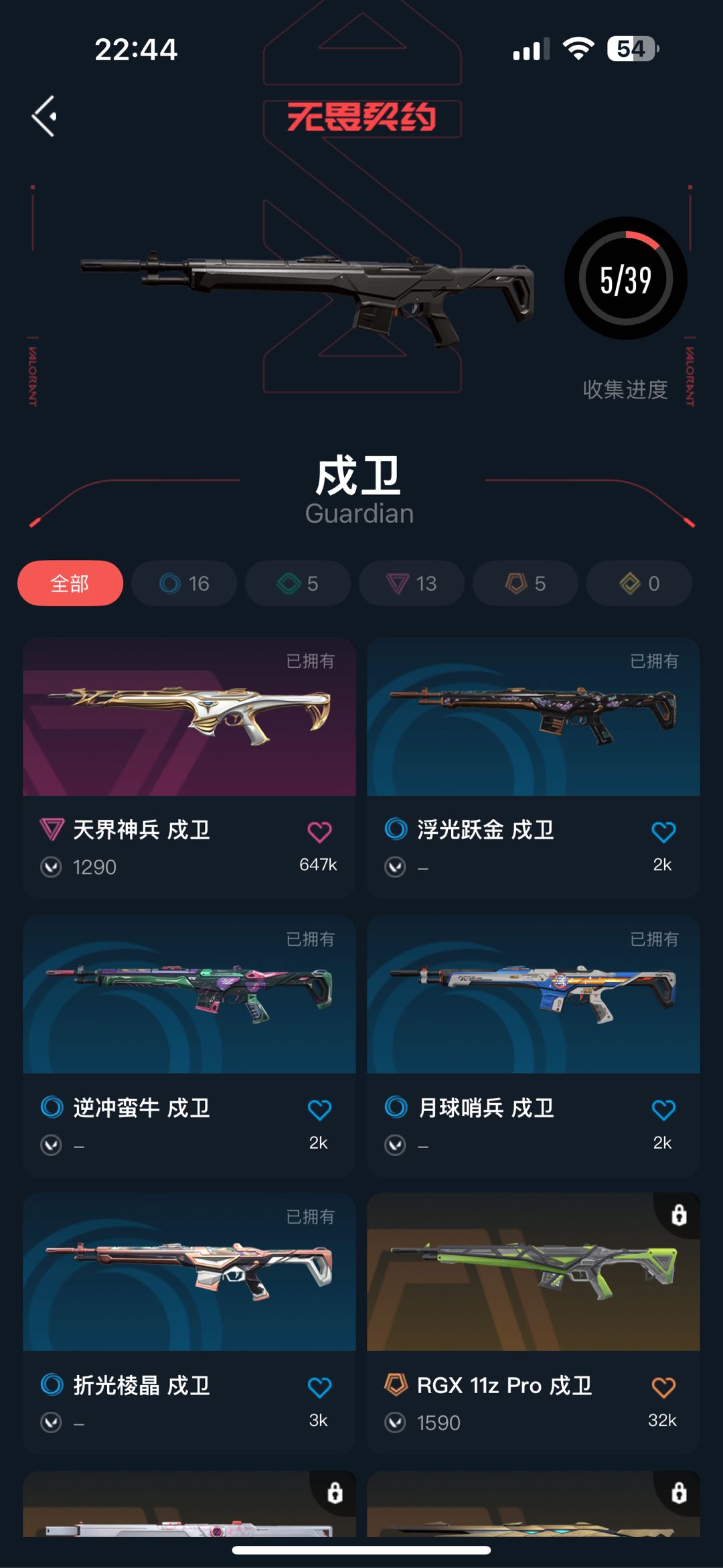Screen dimensions: 723x1568
Task: Filter by the orange tier showing 5
Action: point(526,583)
